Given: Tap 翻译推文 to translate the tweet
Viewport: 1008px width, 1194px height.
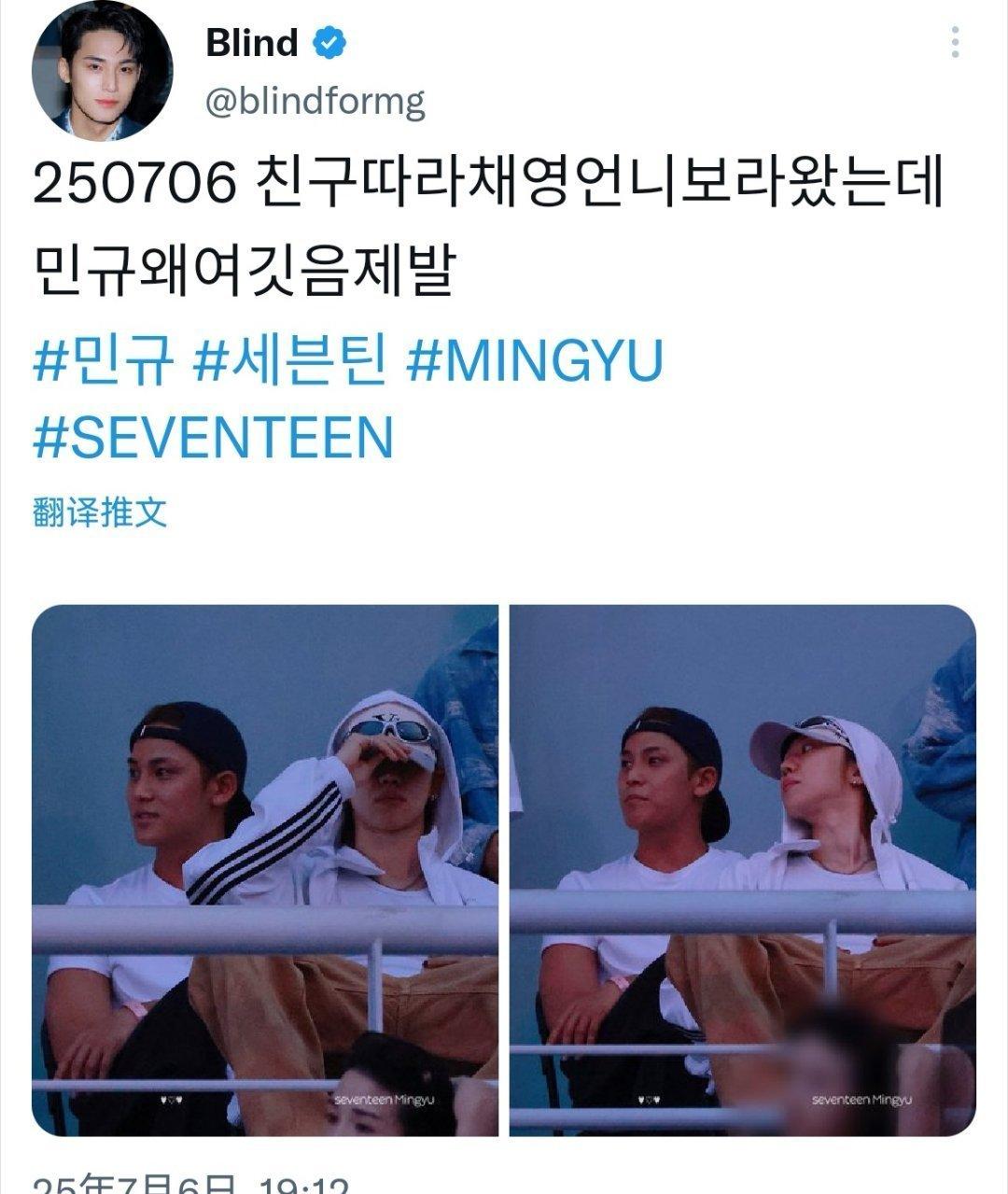Looking at the screenshot, I should (x=100, y=512).
